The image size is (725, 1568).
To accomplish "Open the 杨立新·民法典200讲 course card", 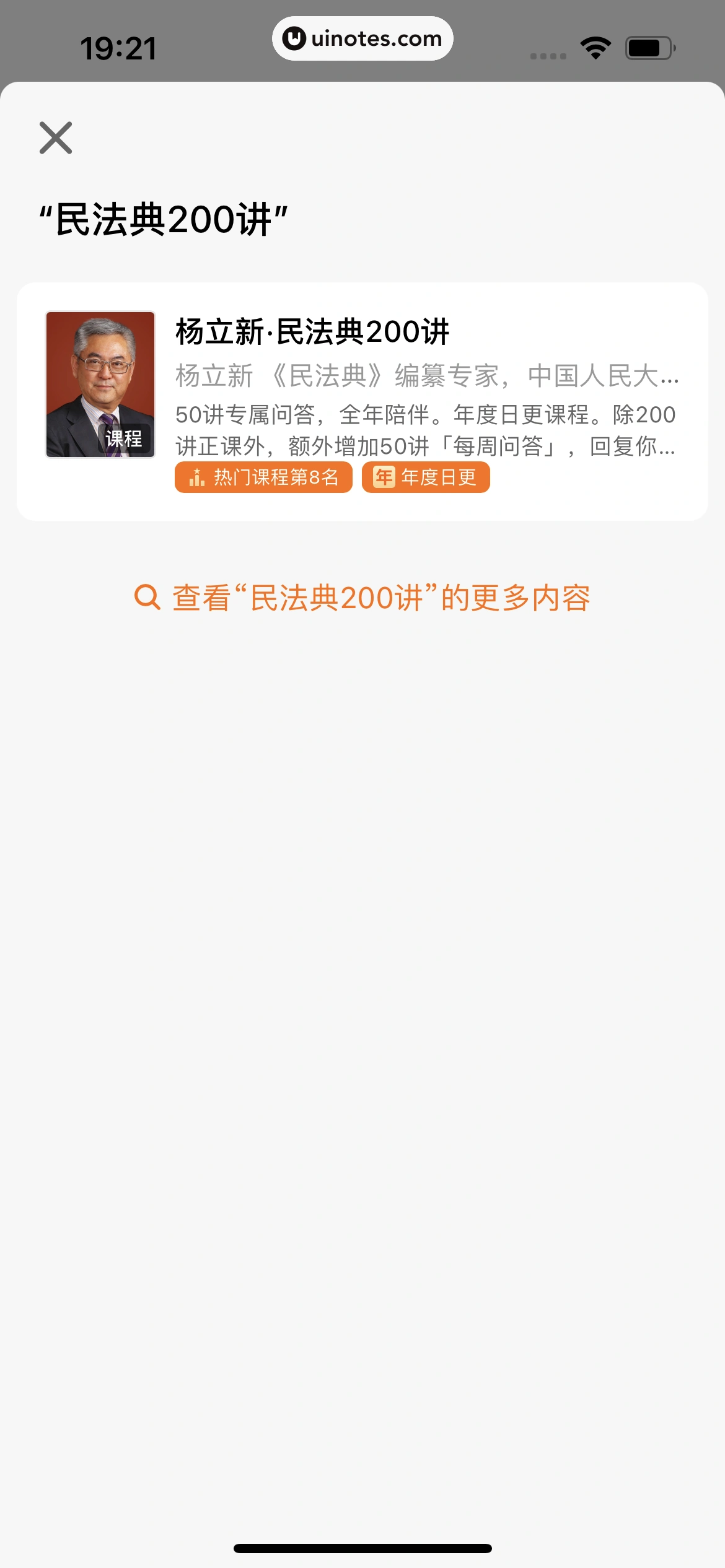I will (362, 401).
